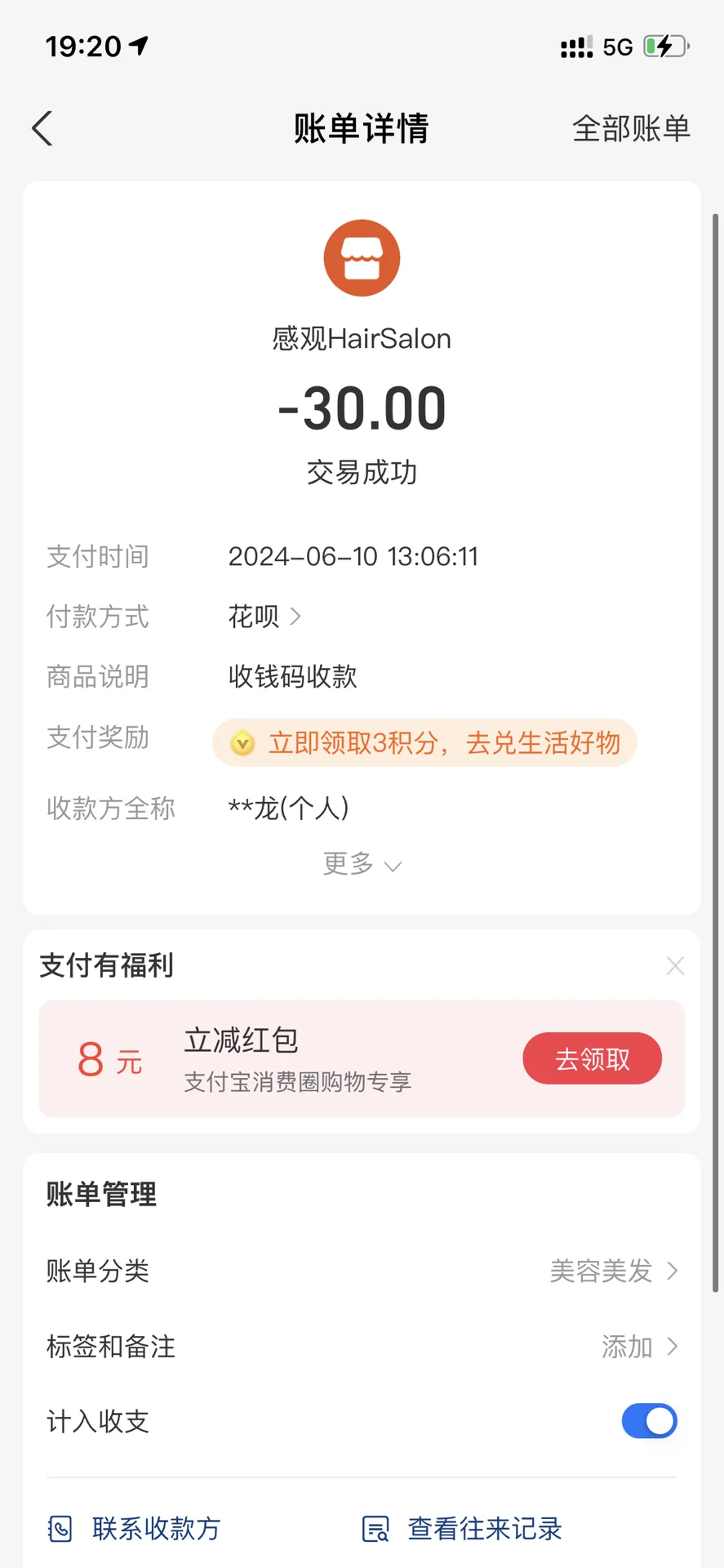Open the 花呗 payment method details
The image size is (724, 1568).
tap(264, 616)
